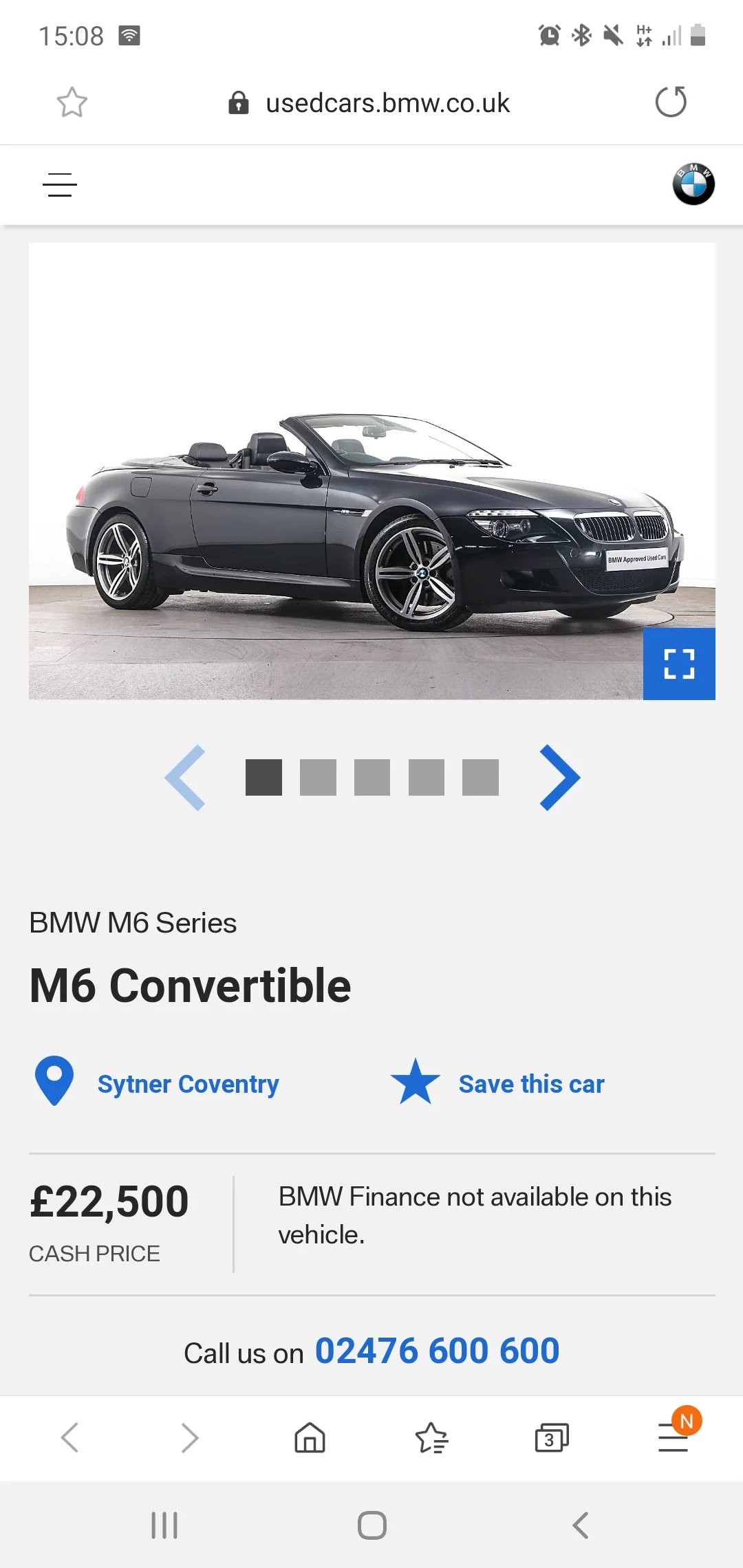Show the previous car photo
The height and width of the screenshot is (1568, 743).
pyautogui.click(x=185, y=778)
